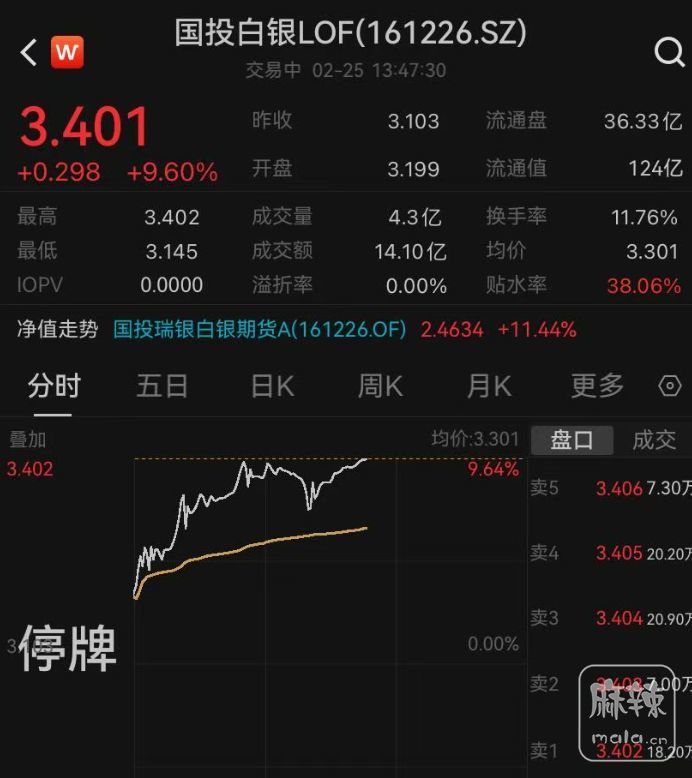692x778 pixels.
Task: Tap 叠加 to overlay another security
Action: tap(28, 439)
